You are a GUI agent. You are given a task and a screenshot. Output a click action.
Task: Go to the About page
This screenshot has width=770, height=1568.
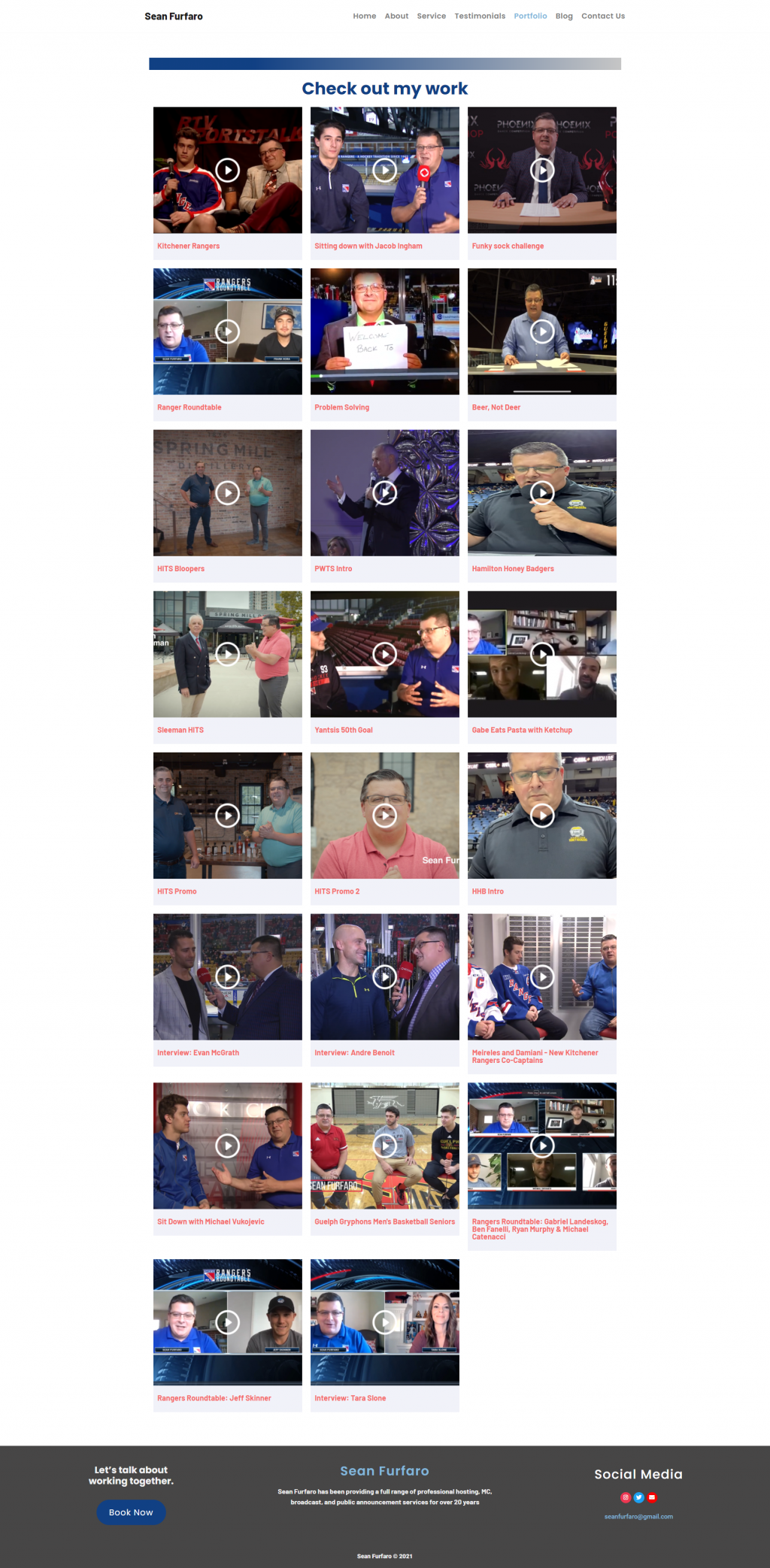click(396, 16)
